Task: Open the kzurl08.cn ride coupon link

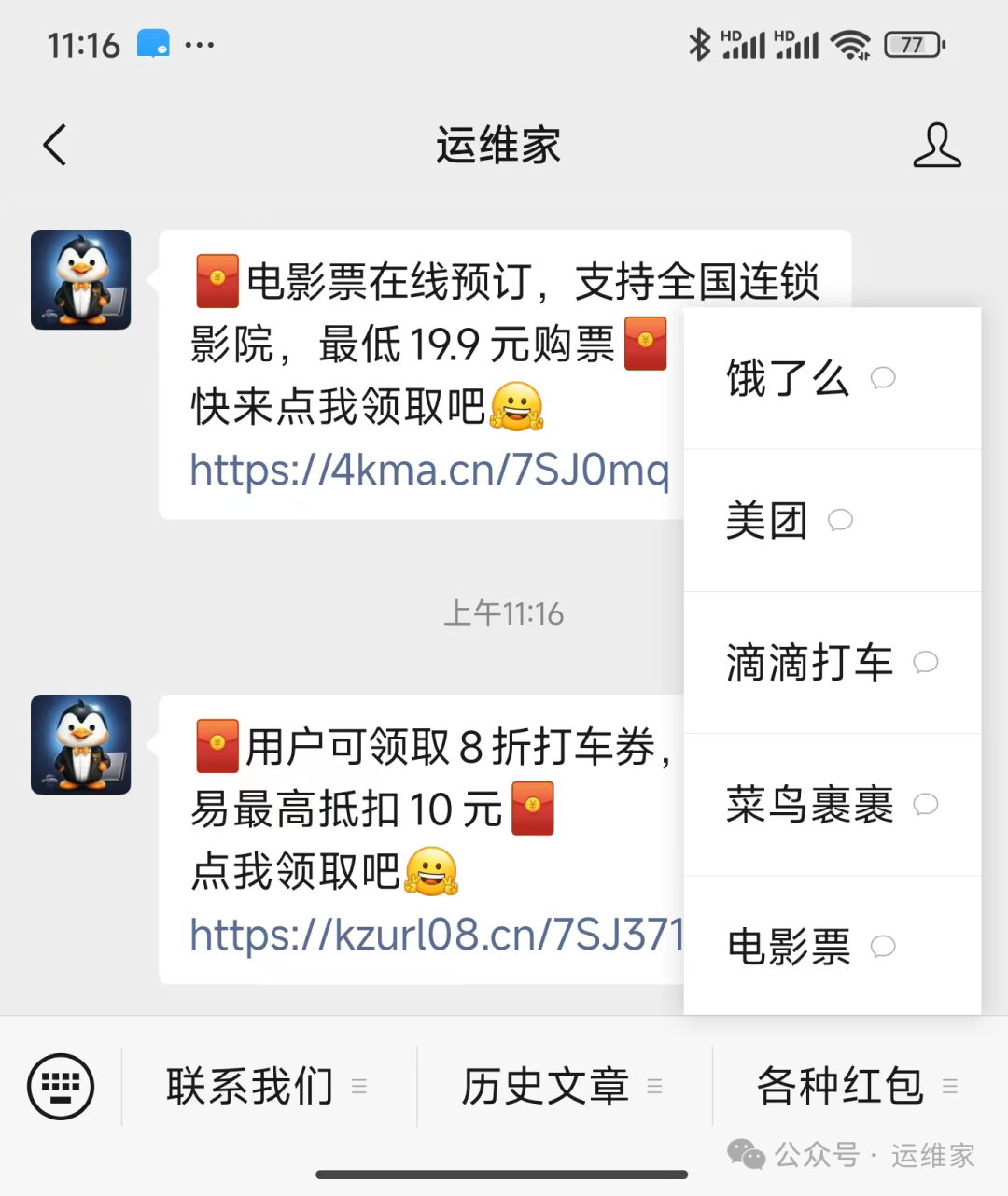Action: (436, 935)
